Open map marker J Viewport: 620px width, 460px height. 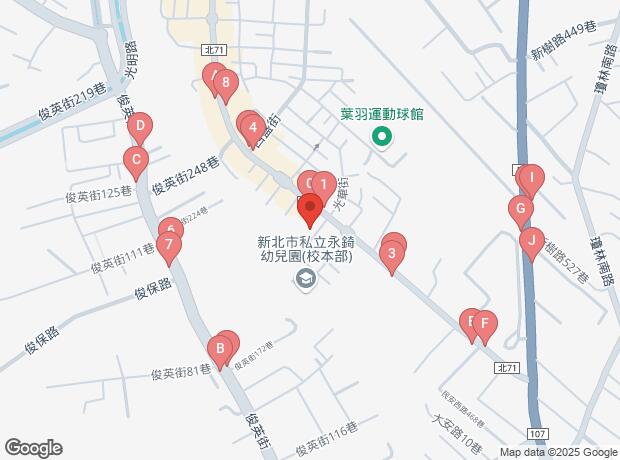pyautogui.click(x=532, y=240)
